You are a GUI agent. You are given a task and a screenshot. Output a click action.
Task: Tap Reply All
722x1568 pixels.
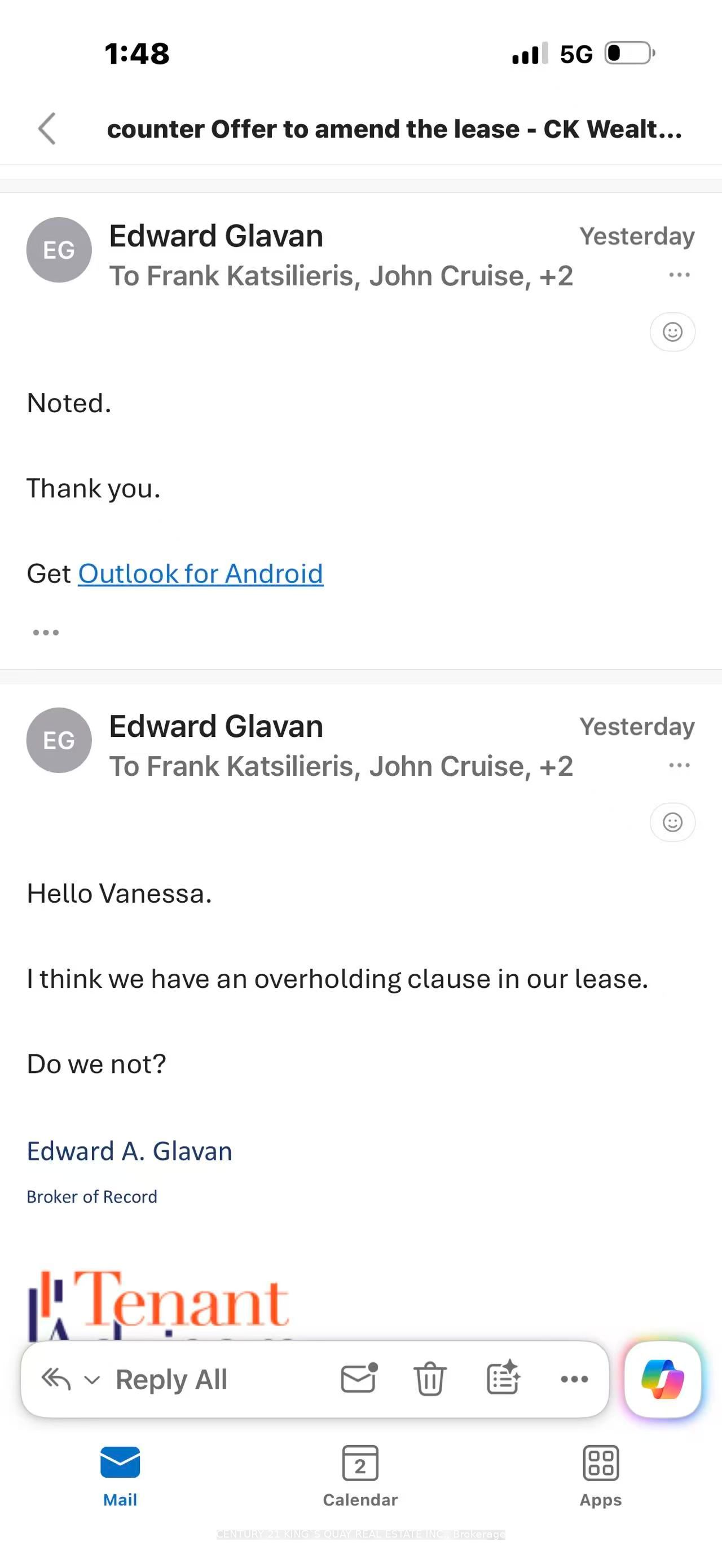click(171, 1379)
